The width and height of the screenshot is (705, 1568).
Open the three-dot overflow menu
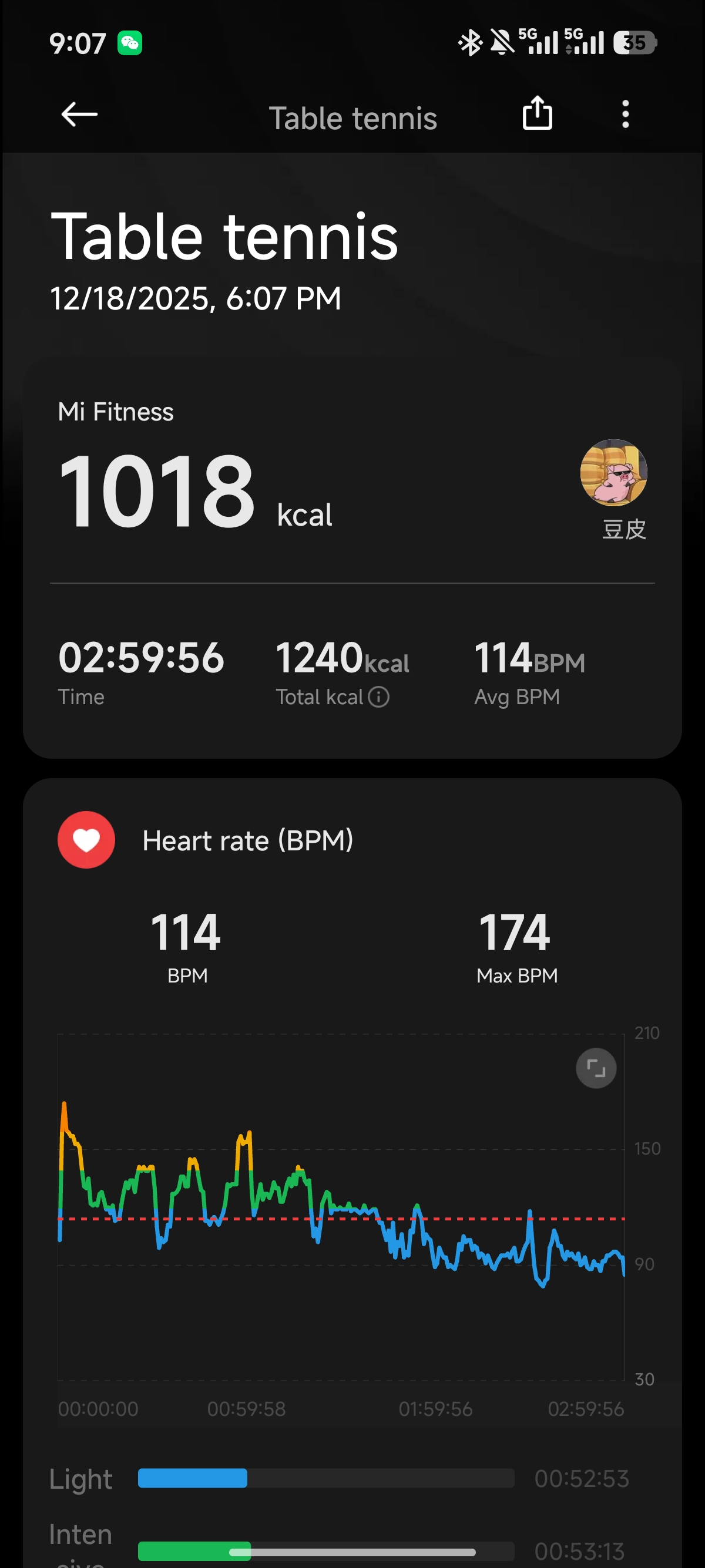[625, 115]
